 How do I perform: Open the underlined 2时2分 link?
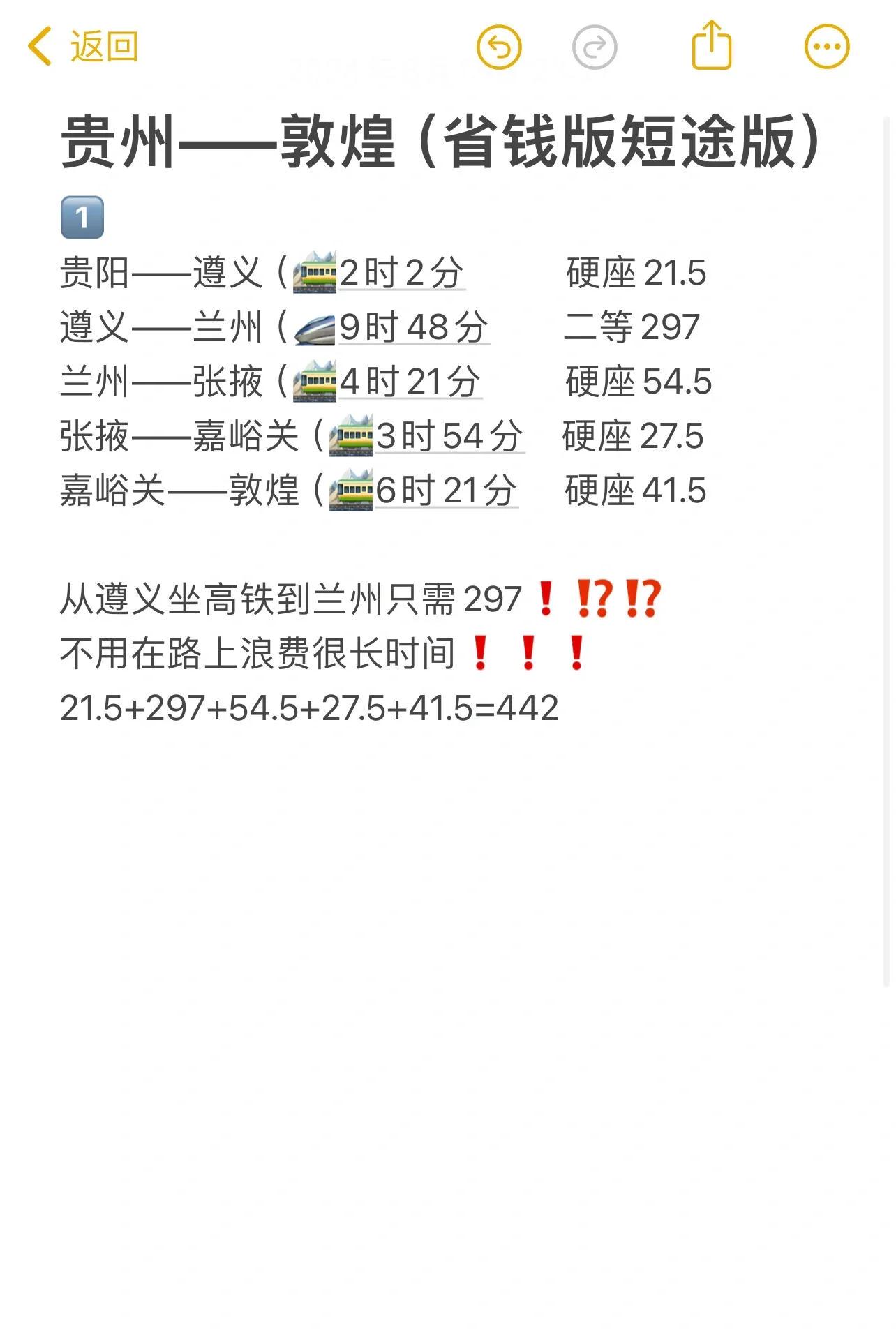pyautogui.click(x=402, y=273)
